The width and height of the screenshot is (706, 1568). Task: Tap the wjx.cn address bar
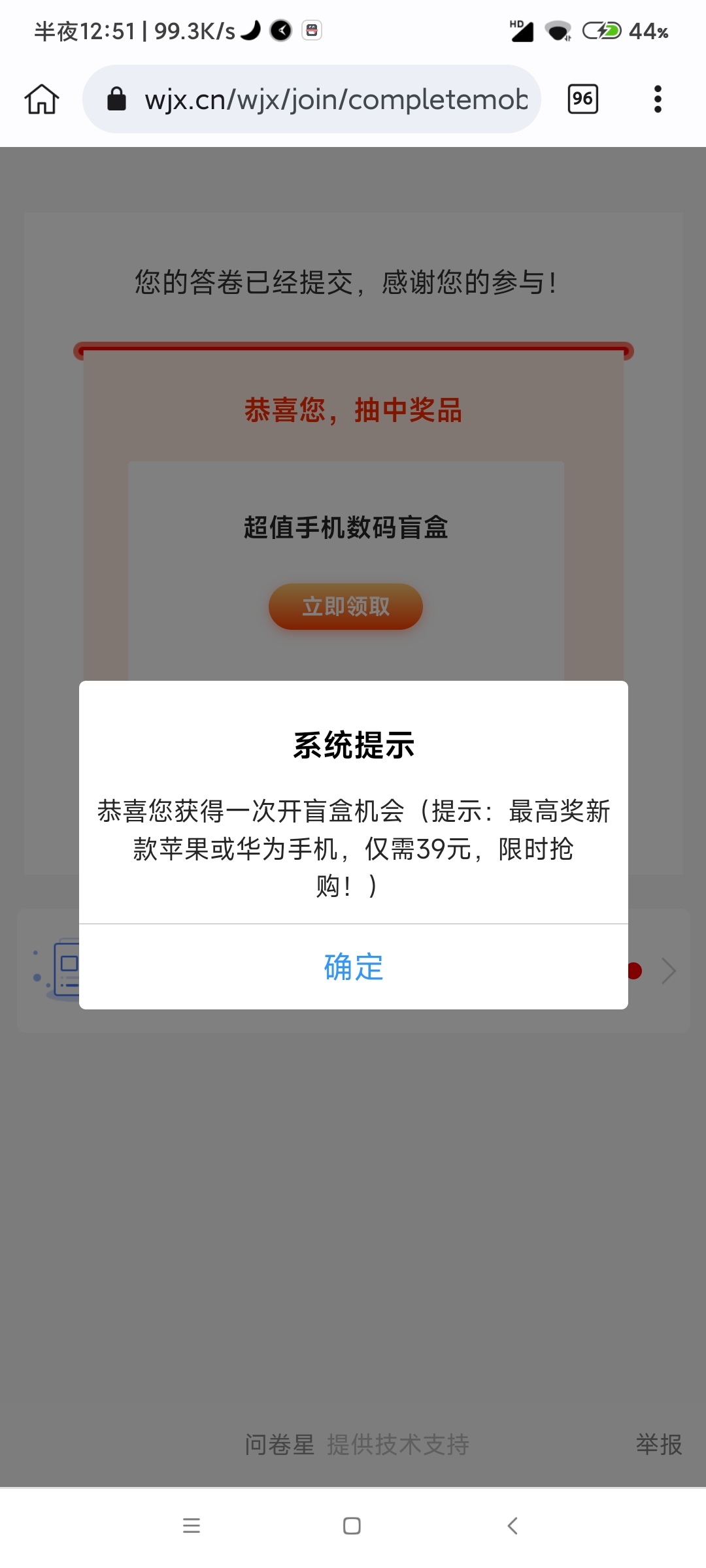pos(312,99)
